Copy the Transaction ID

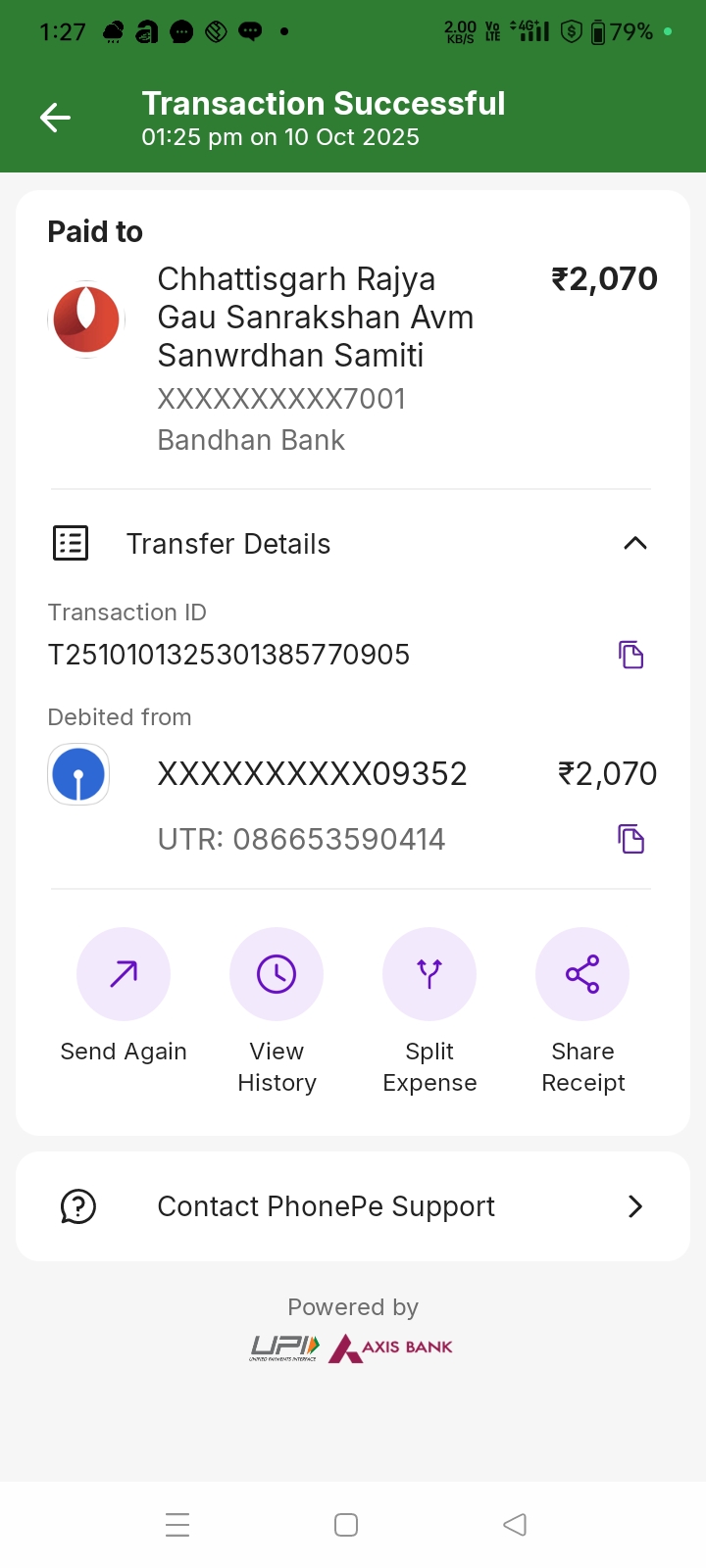630,655
